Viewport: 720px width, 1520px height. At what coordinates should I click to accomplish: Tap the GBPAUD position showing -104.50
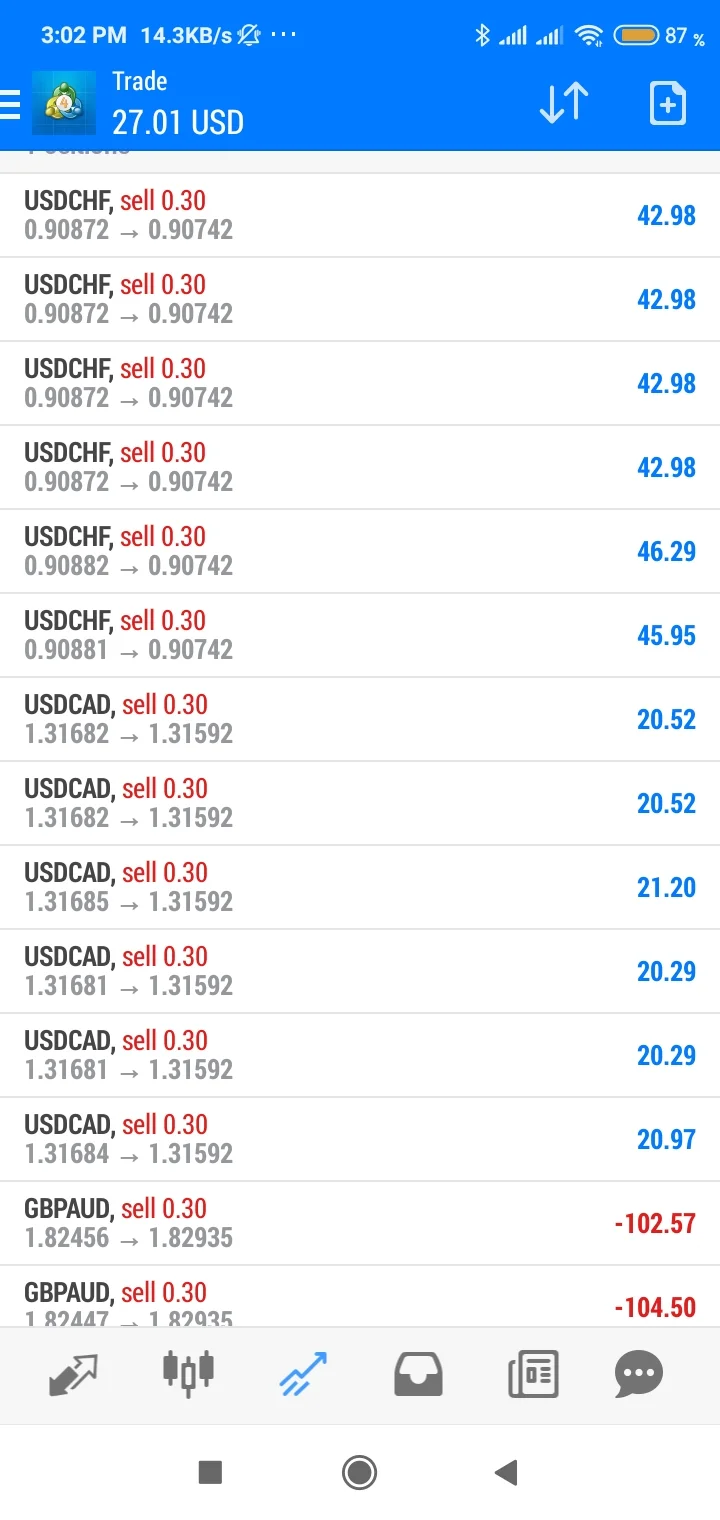coord(360,1302)
